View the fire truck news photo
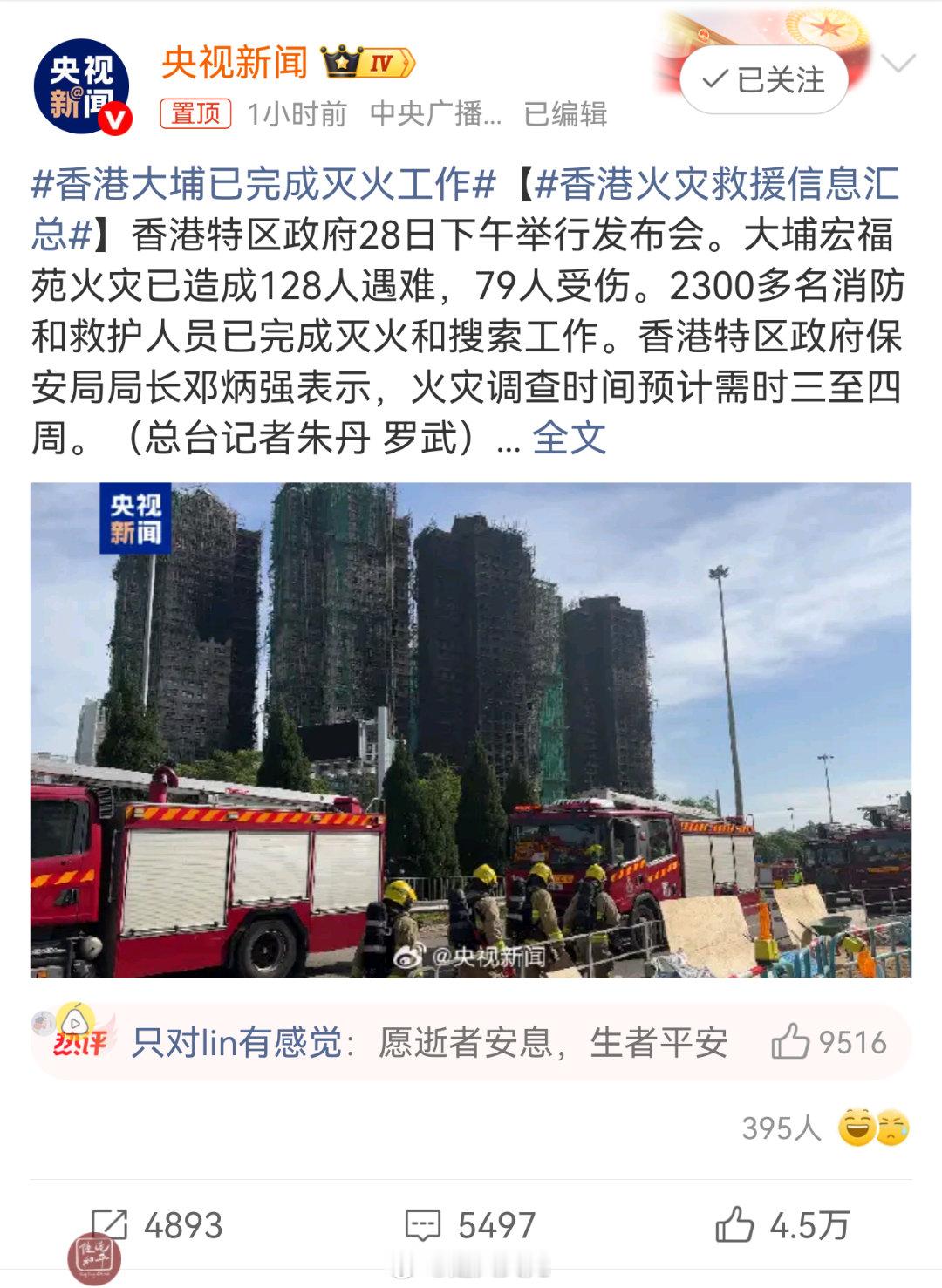Screen dimensions: 942x1288 tap(471, 733)
